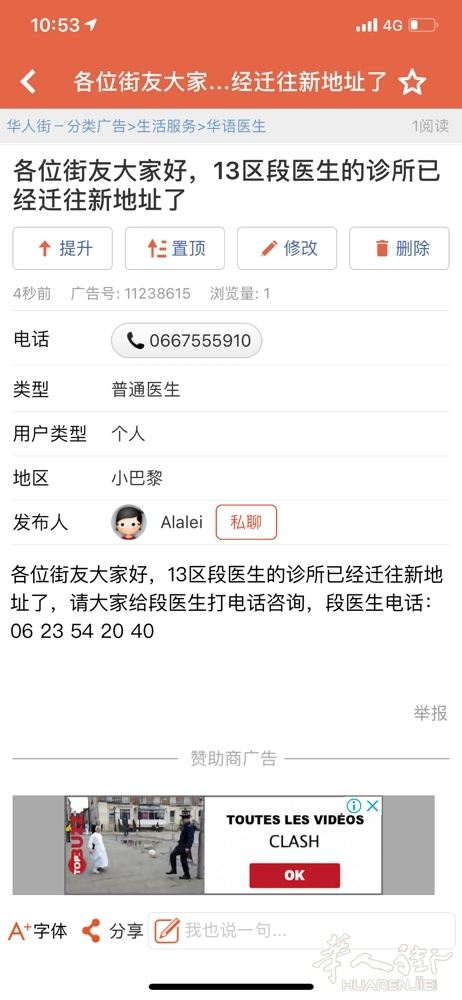Open the 华语医生 breadcrumb link
The width and height of the screenshot is (462, 1000).
[x=235, y=126]
